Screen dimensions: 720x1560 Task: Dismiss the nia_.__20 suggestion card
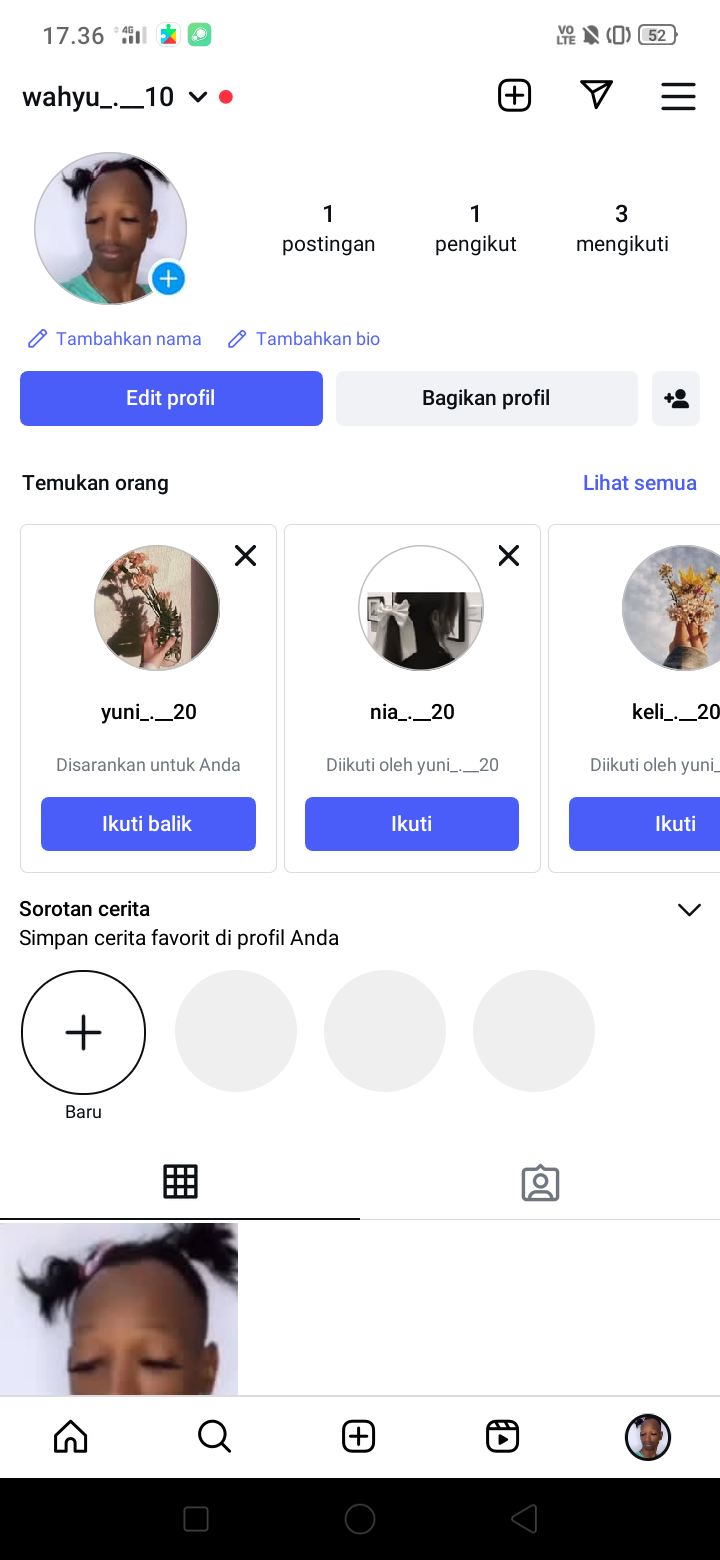[x=509, y=556]
